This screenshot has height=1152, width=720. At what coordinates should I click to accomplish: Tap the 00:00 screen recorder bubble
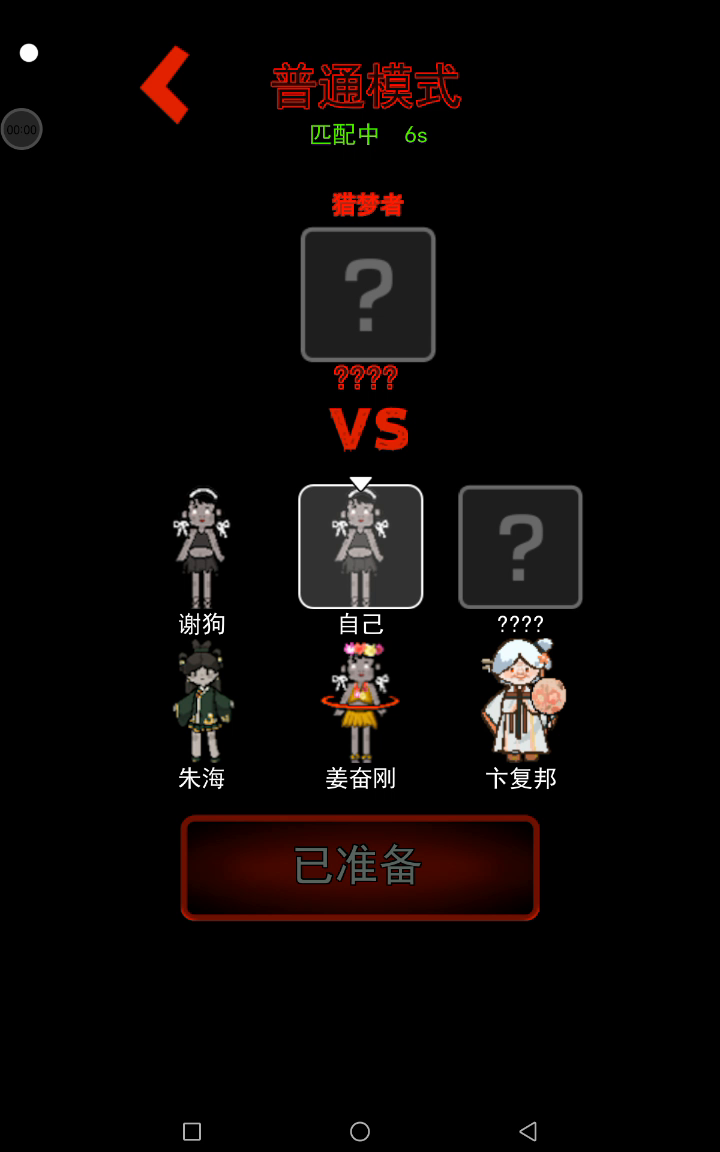(22, 129)
